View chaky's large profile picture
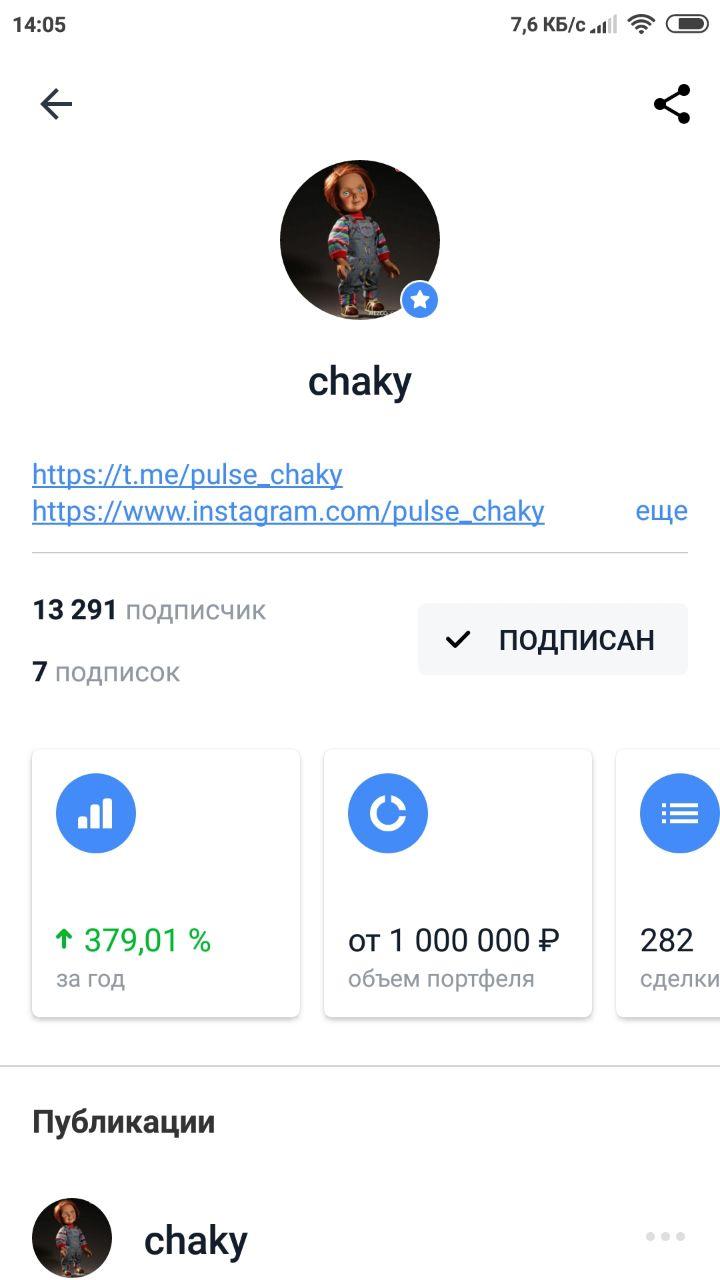 click(x=360, y=240)
